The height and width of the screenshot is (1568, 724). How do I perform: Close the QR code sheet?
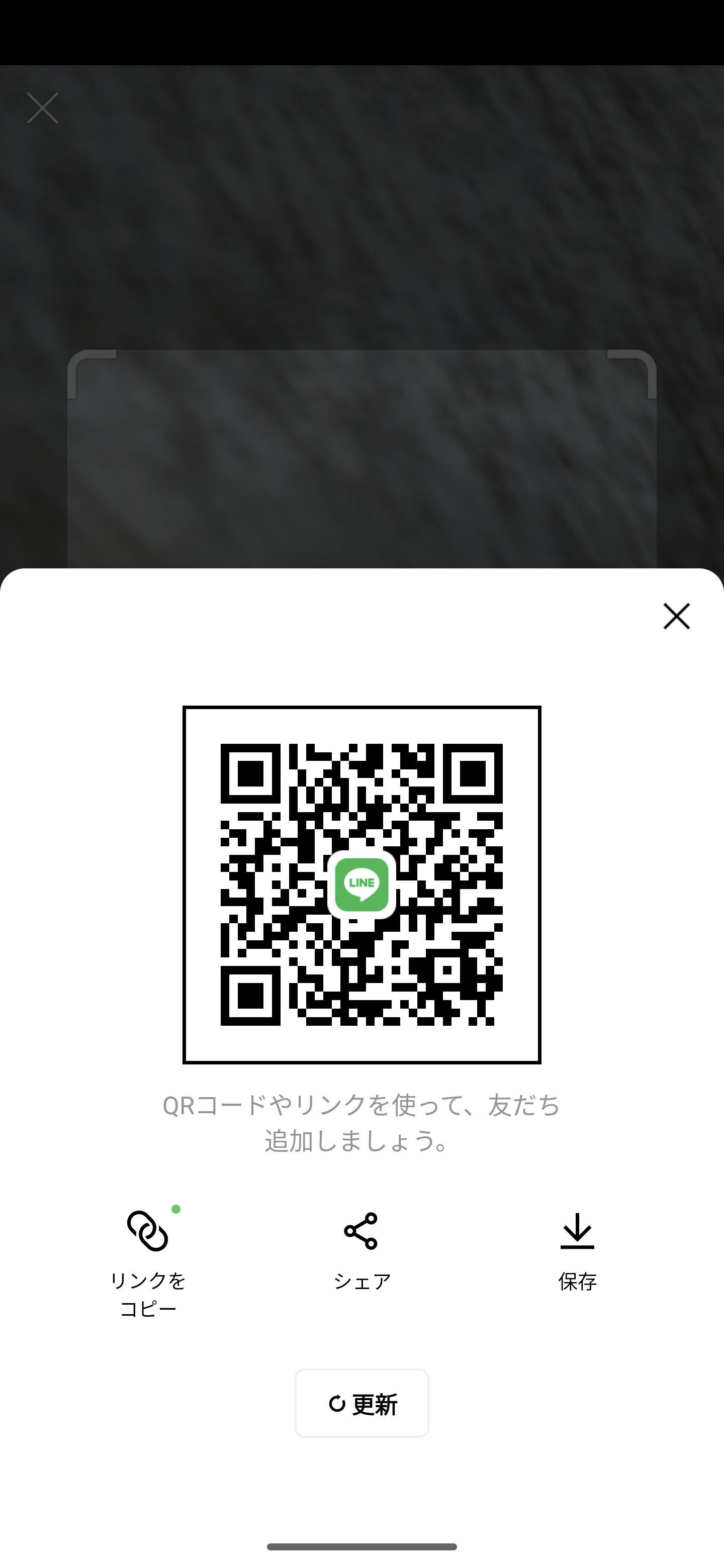pyautogui.click(x=676, y=616)
